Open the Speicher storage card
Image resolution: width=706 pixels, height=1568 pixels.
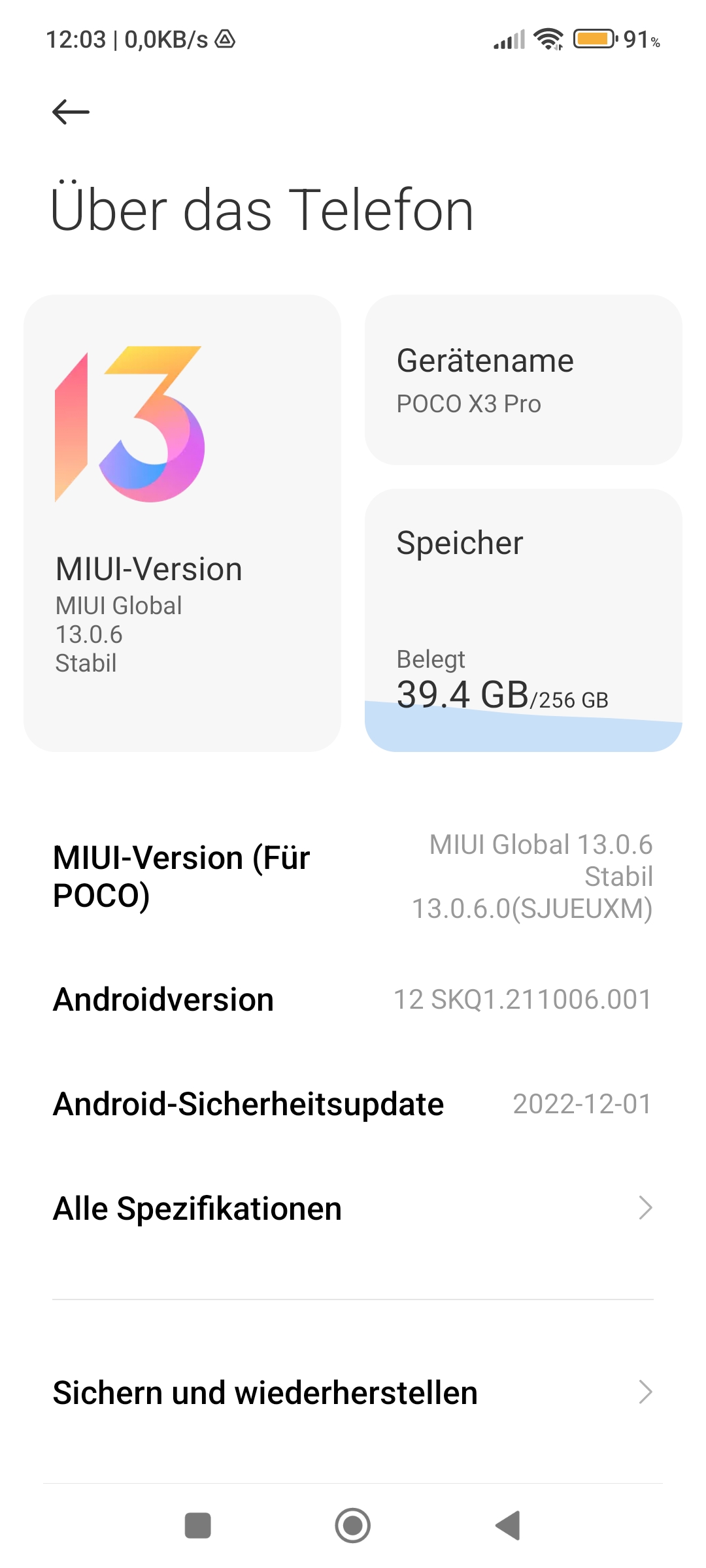pyautogui.click(x=523, y=619)
